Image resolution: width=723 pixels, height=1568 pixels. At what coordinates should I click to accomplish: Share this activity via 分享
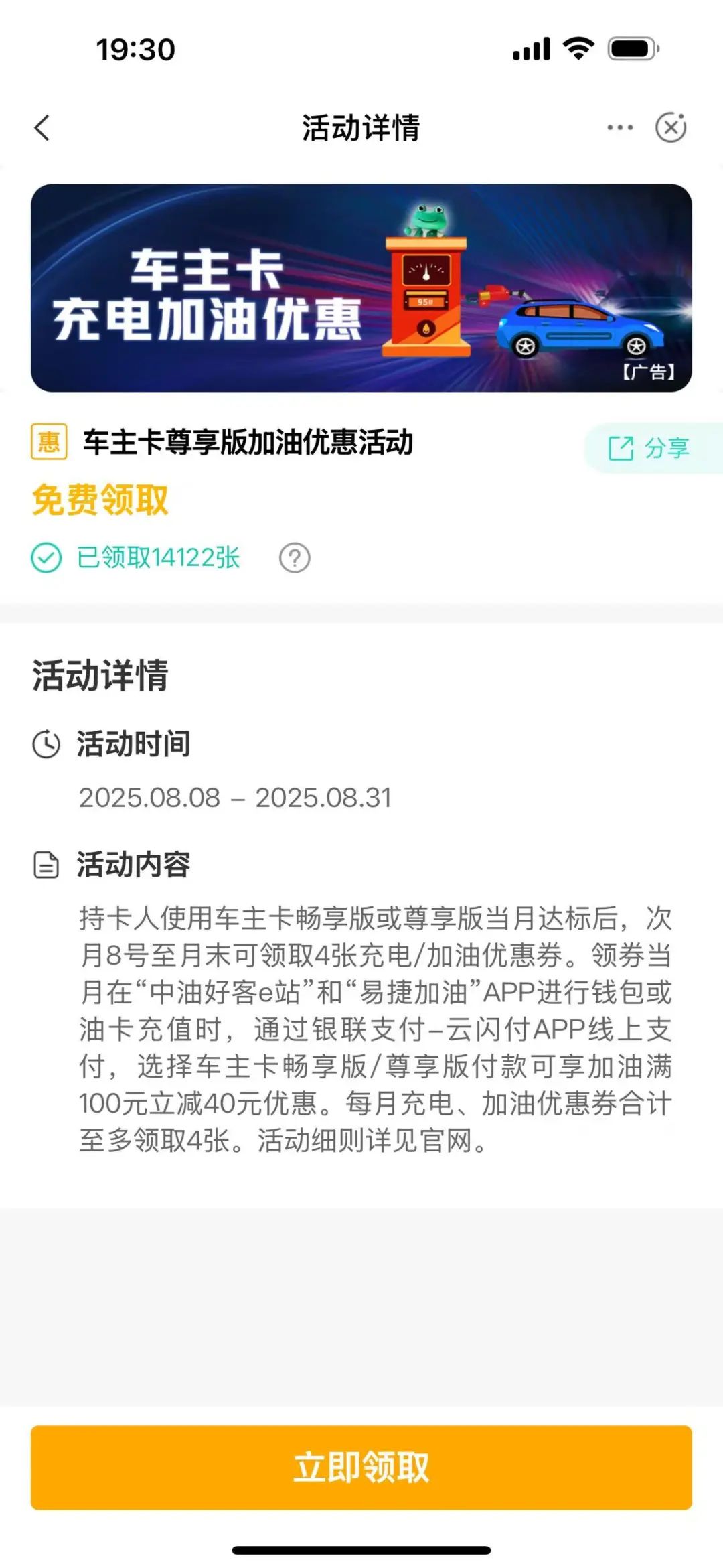point(649,448)
